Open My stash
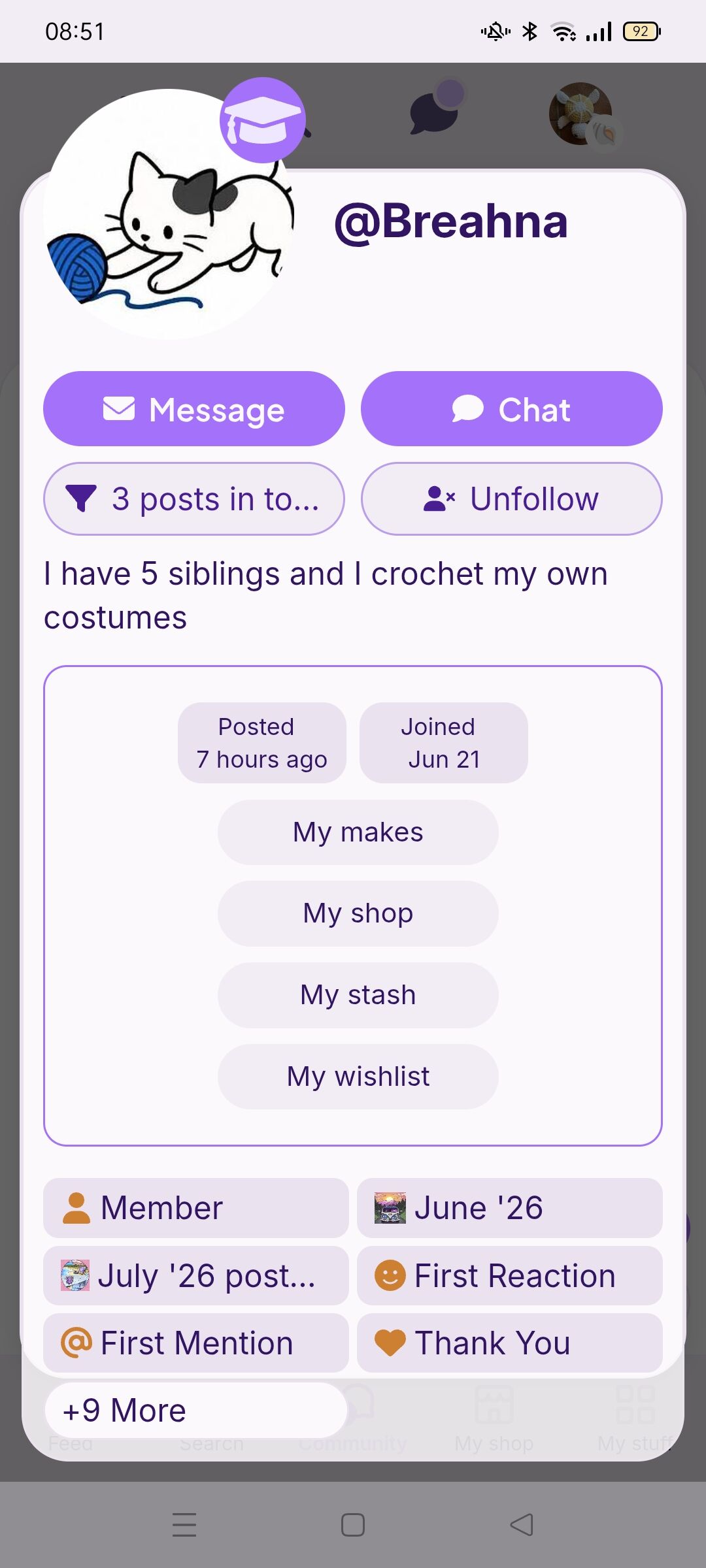The image size is (706, 1568). [358, 995]
